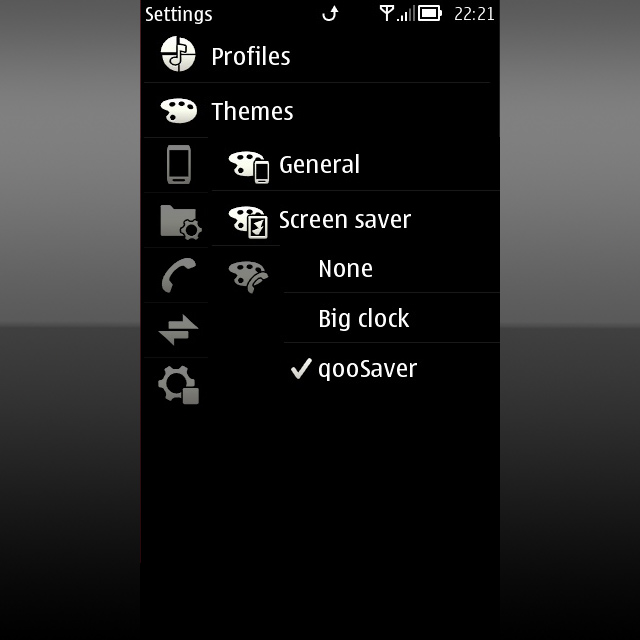The height and width of the screenshot is (640, 640).
Task: Open the folder with gear icon
Action: click(179, 221)
